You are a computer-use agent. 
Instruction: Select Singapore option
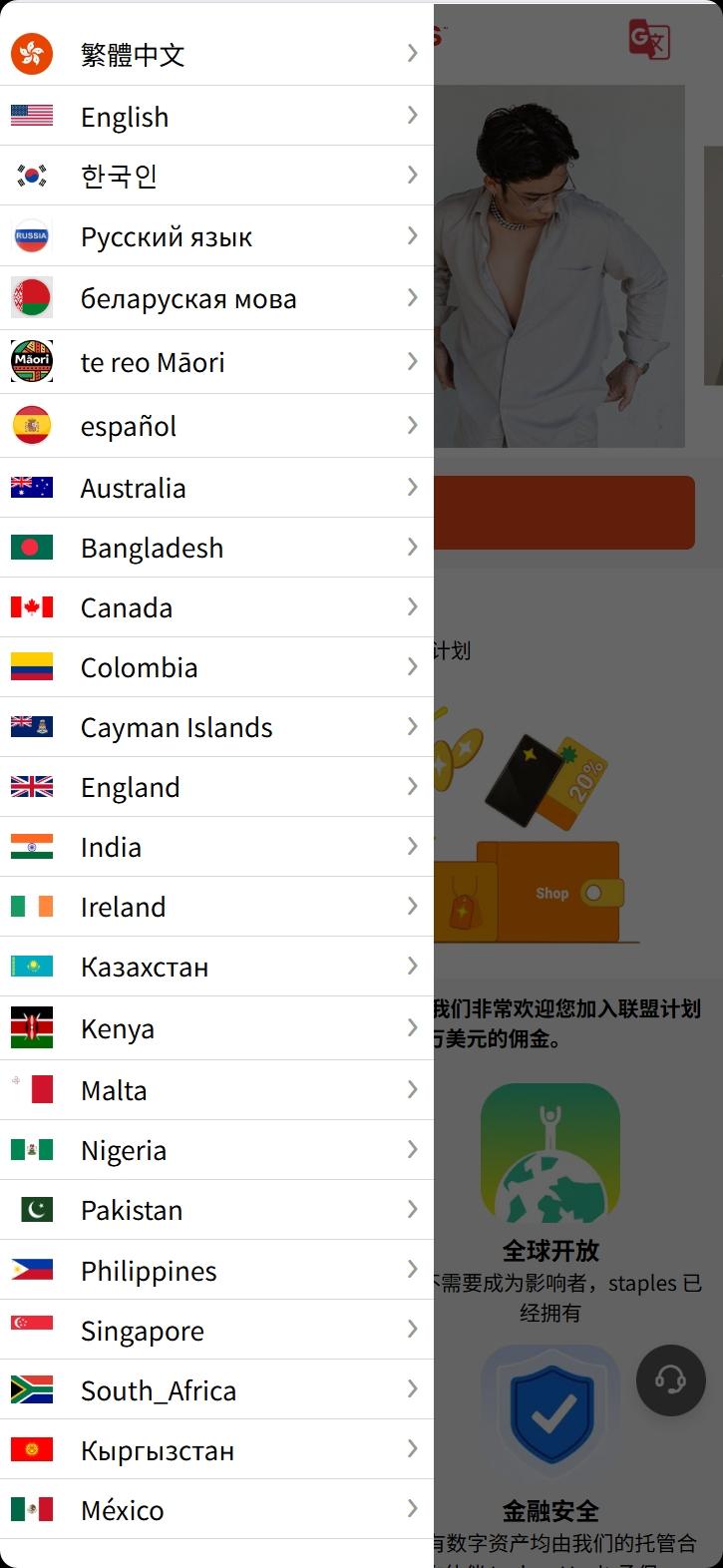pos(216,1330)
